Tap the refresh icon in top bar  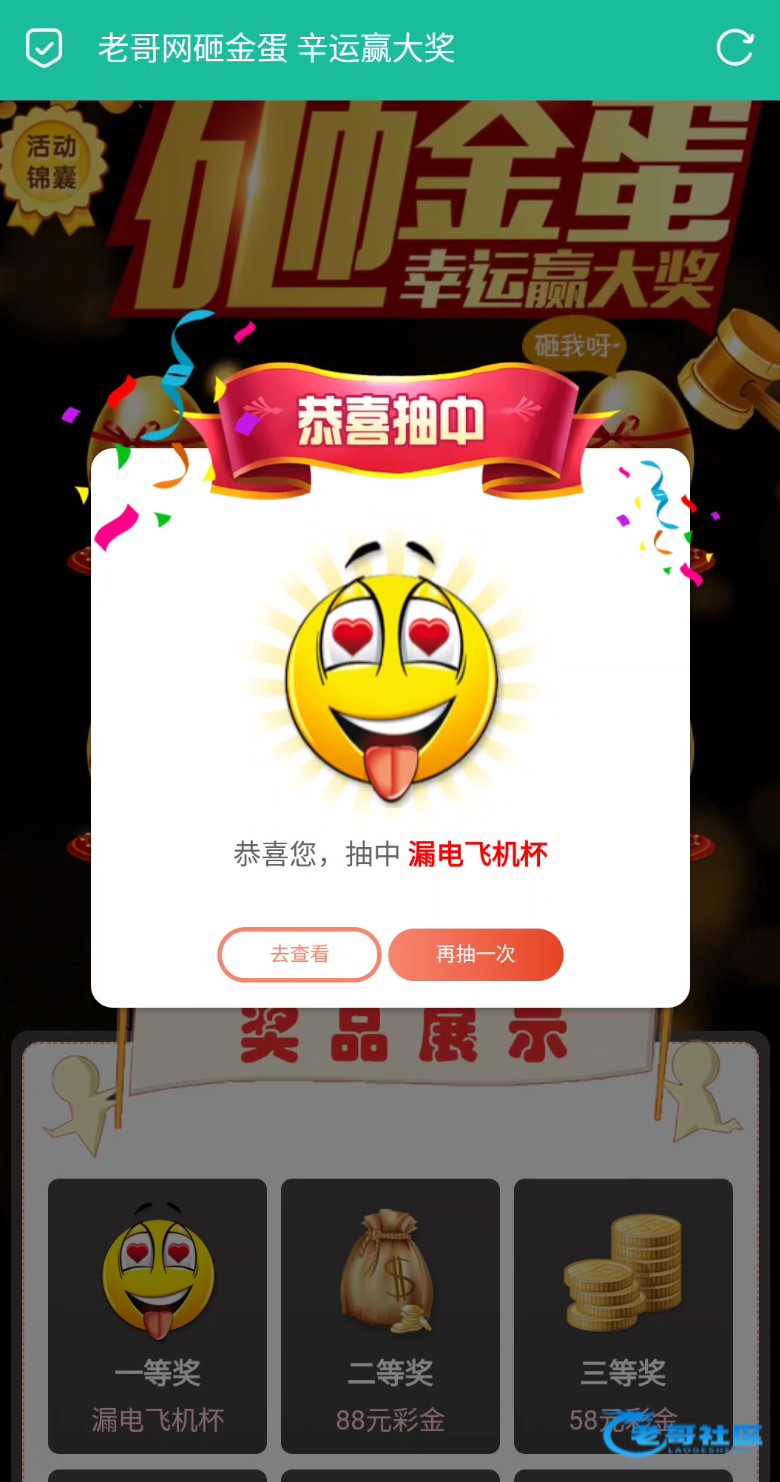coord(735,48)
